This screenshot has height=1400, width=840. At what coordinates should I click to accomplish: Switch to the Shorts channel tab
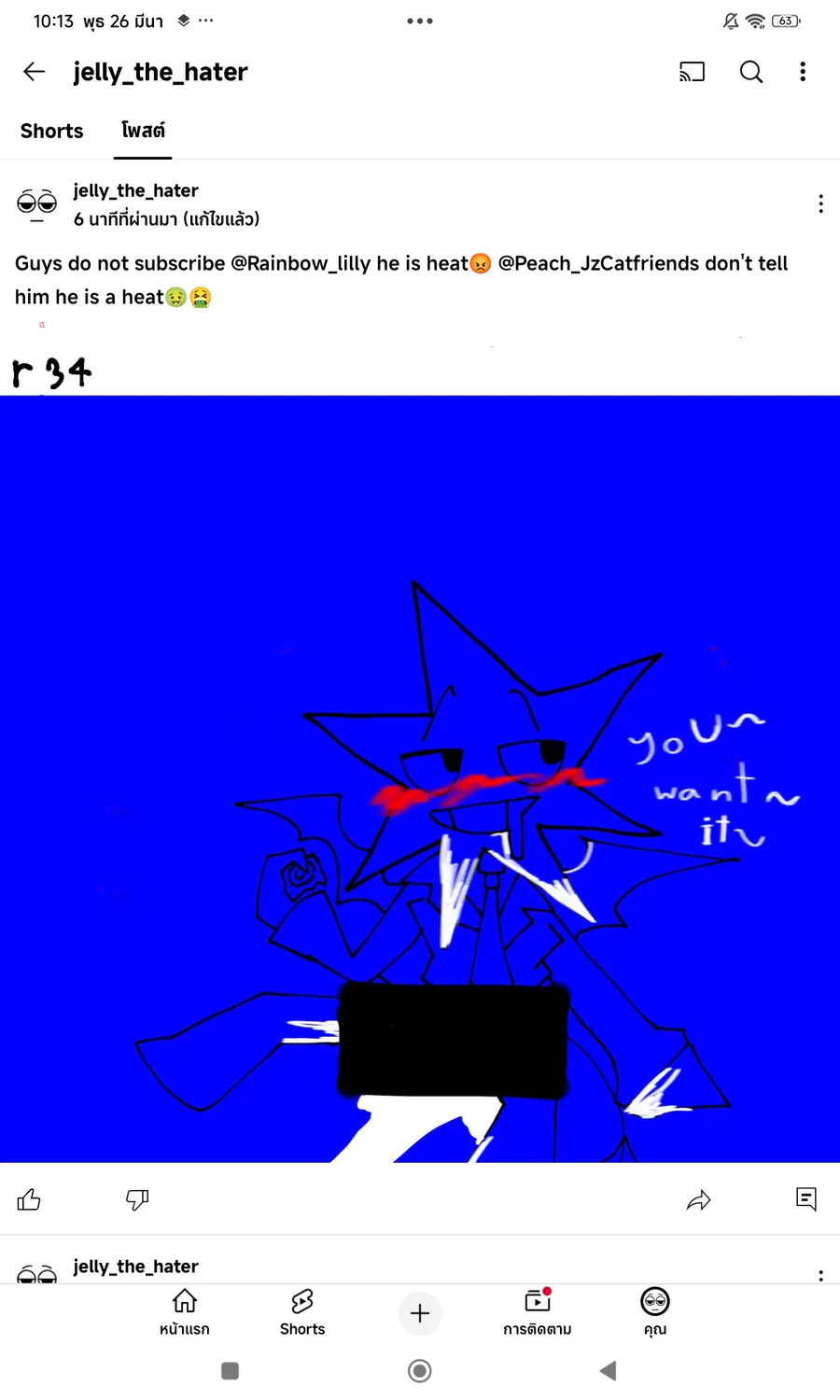[x=52, y=131]
